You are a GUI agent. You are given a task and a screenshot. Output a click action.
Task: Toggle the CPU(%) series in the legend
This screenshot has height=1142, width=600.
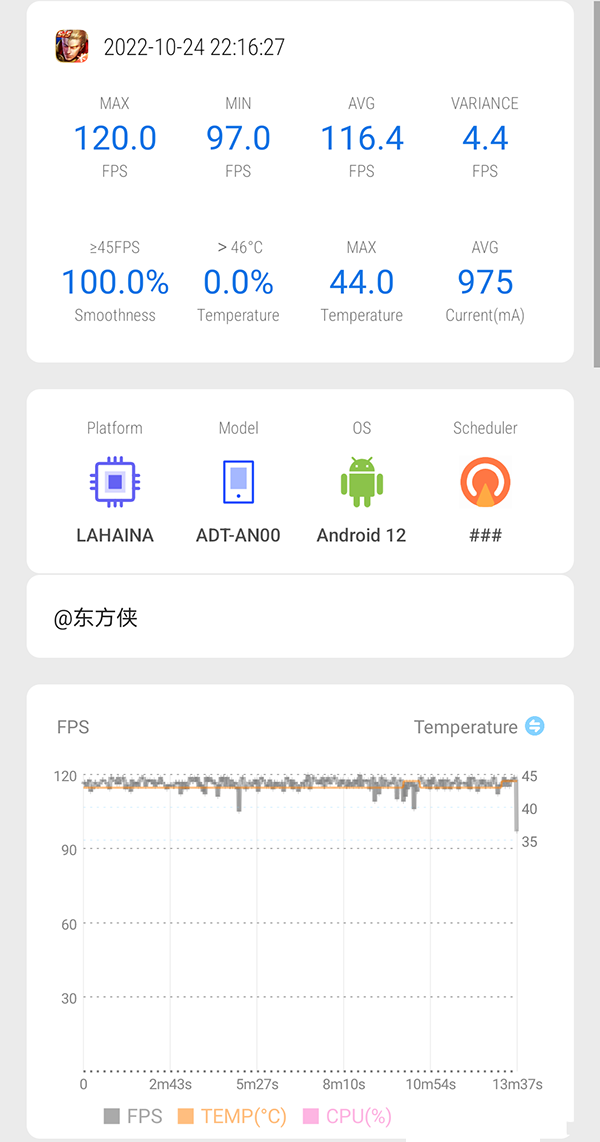point(348,1116)
